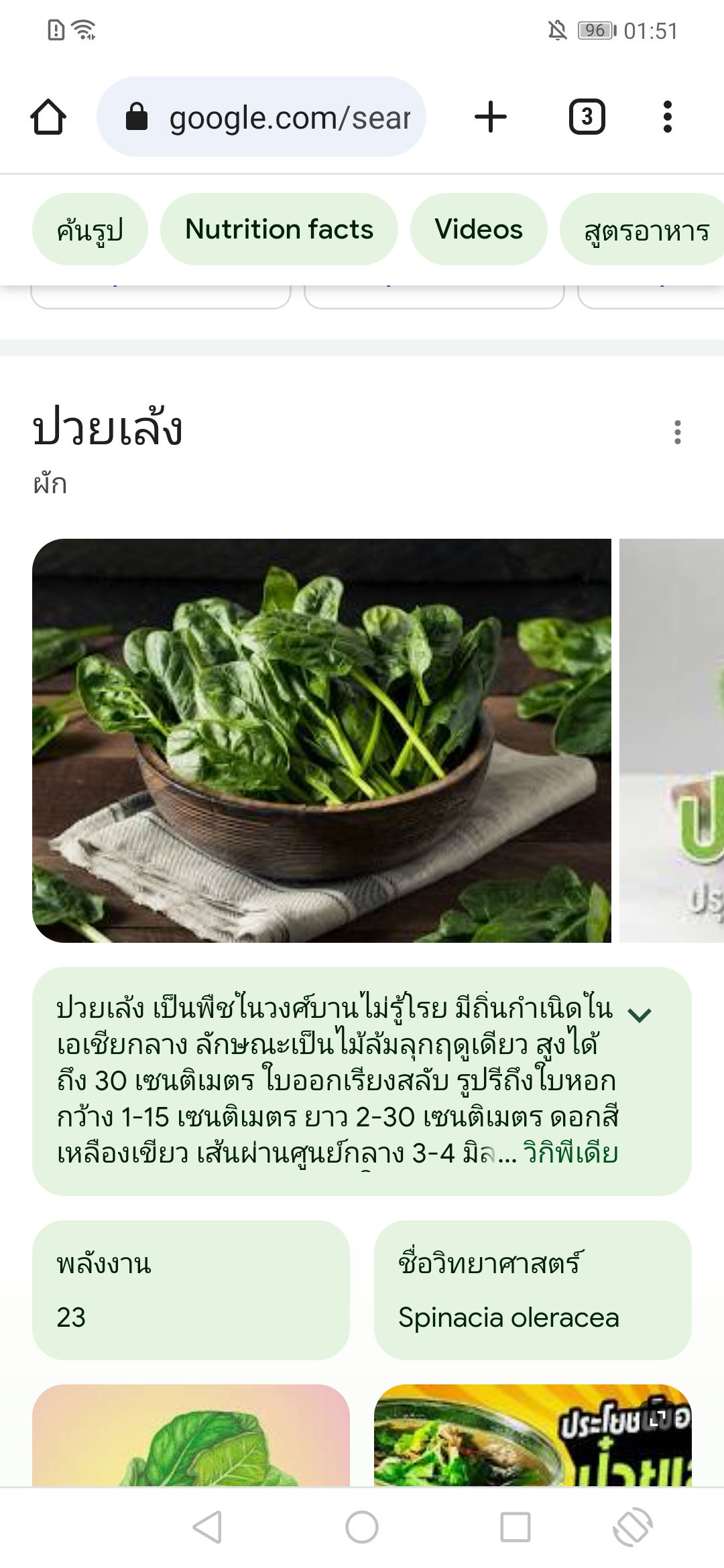724x1568 pixels.
Task: Open options for the ปวยเล้ง panel
Action: (678, 432)
